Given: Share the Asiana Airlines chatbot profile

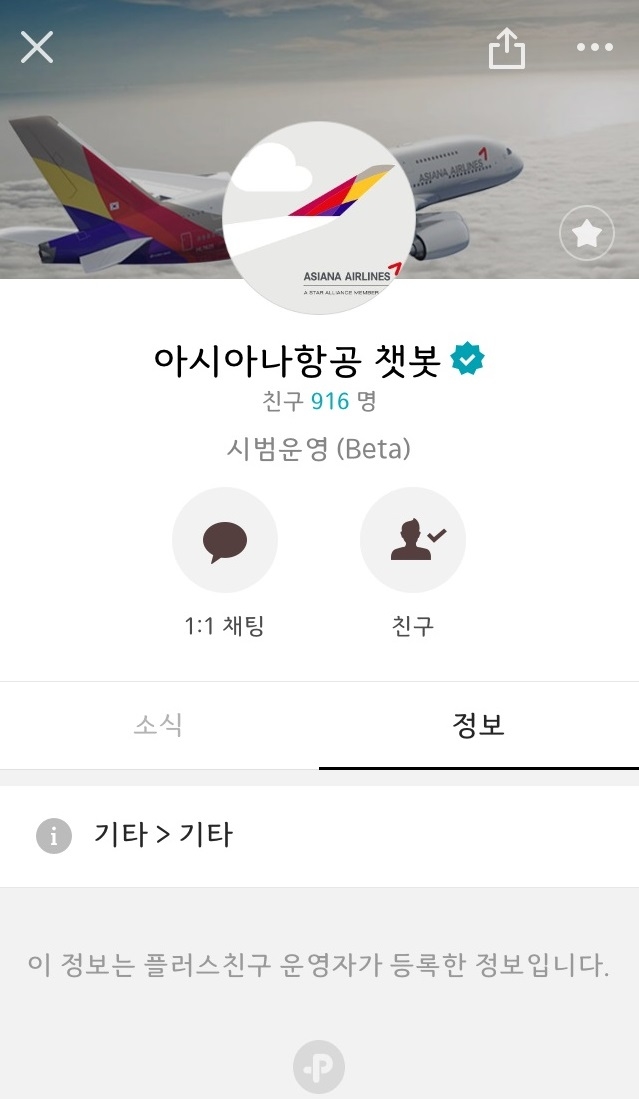Looking at the screenshot, I should [x=507, y=47].
